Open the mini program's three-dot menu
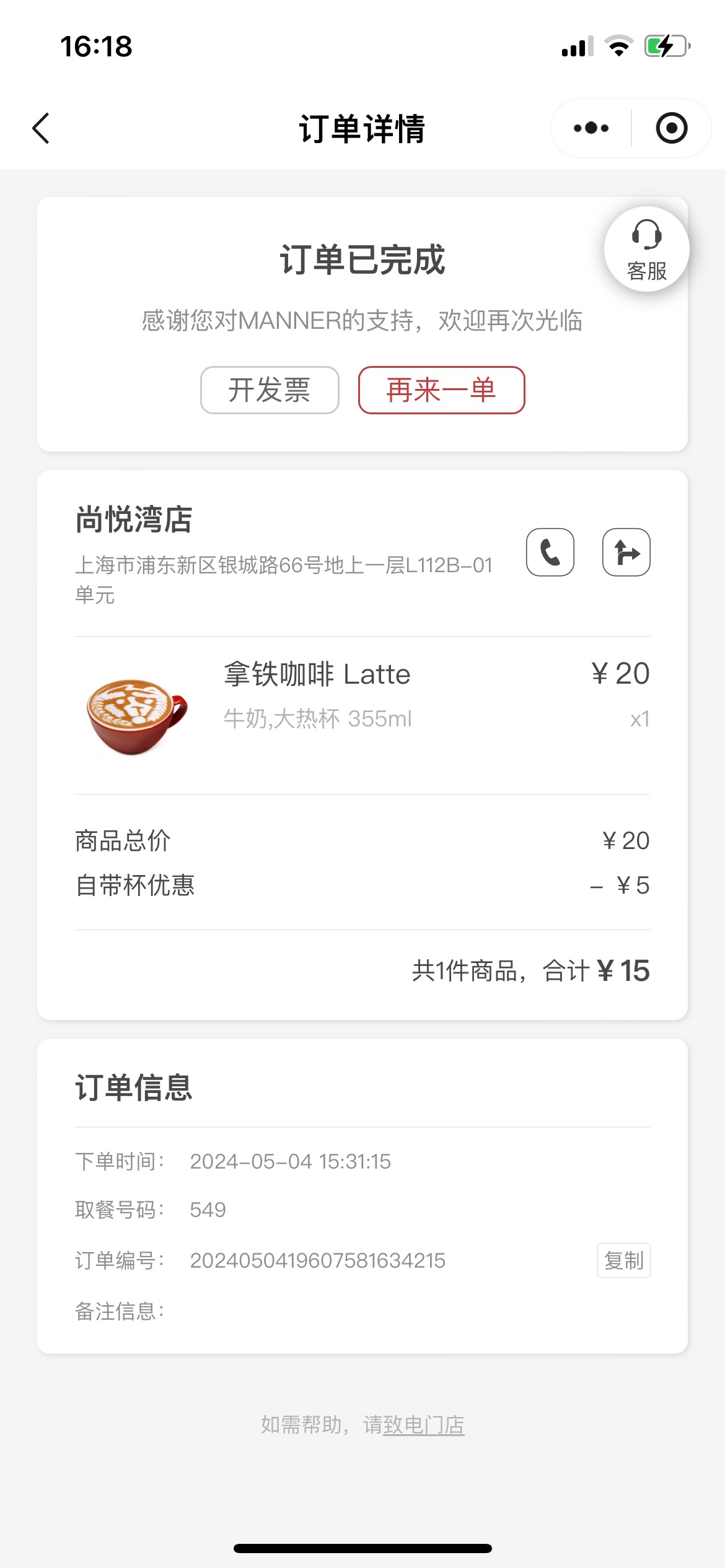 591,128
